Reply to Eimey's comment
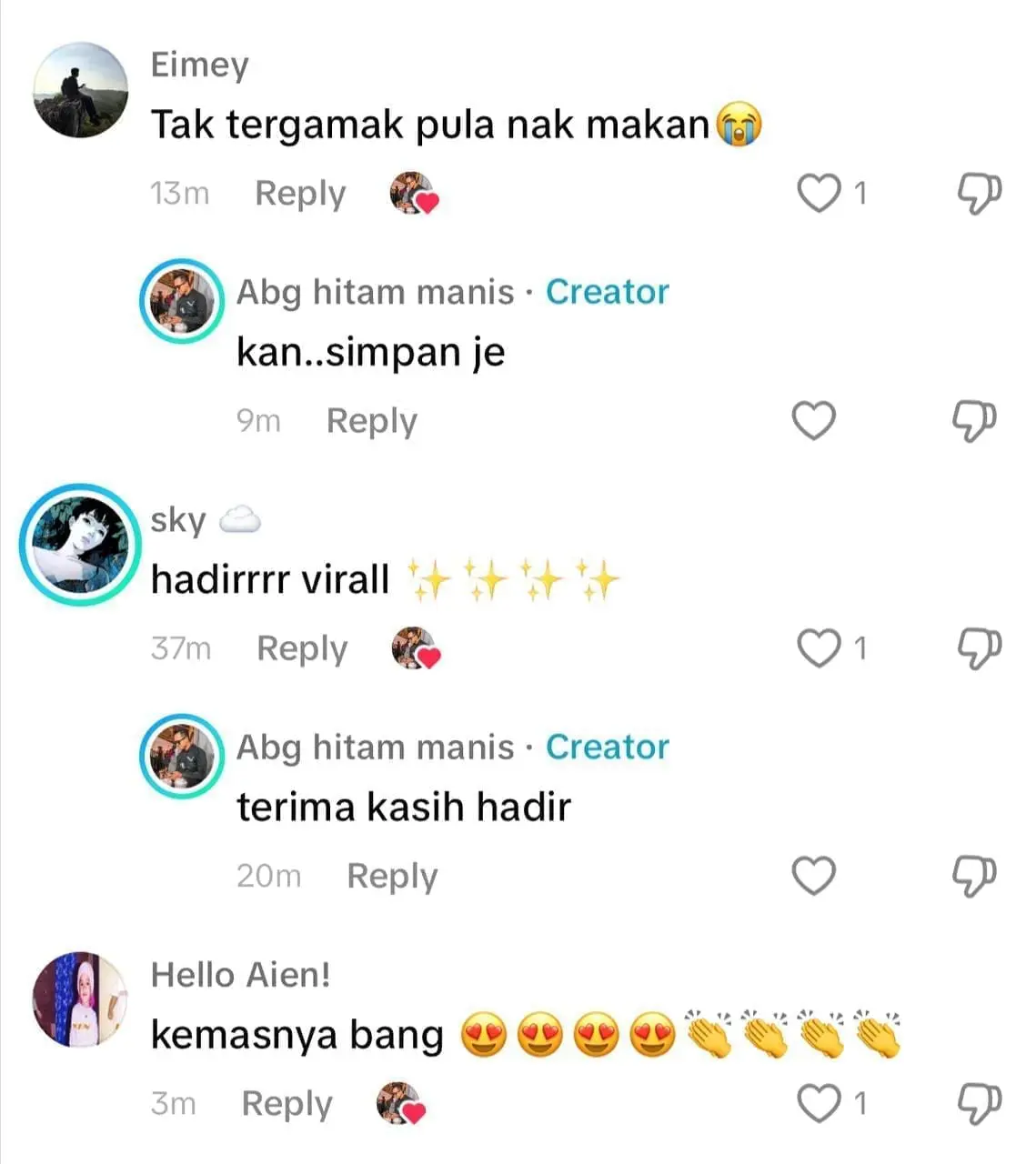 [300, 194]
